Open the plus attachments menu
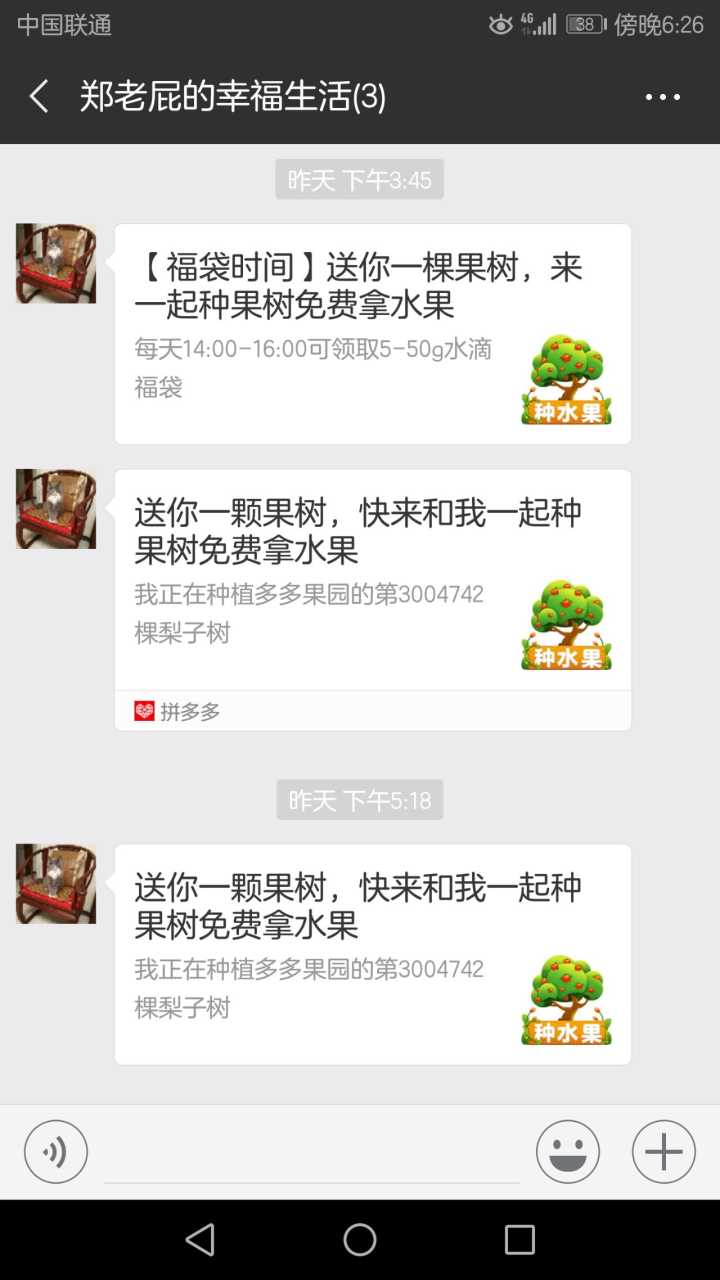The image size is (720, 1280). (663, 1152)
